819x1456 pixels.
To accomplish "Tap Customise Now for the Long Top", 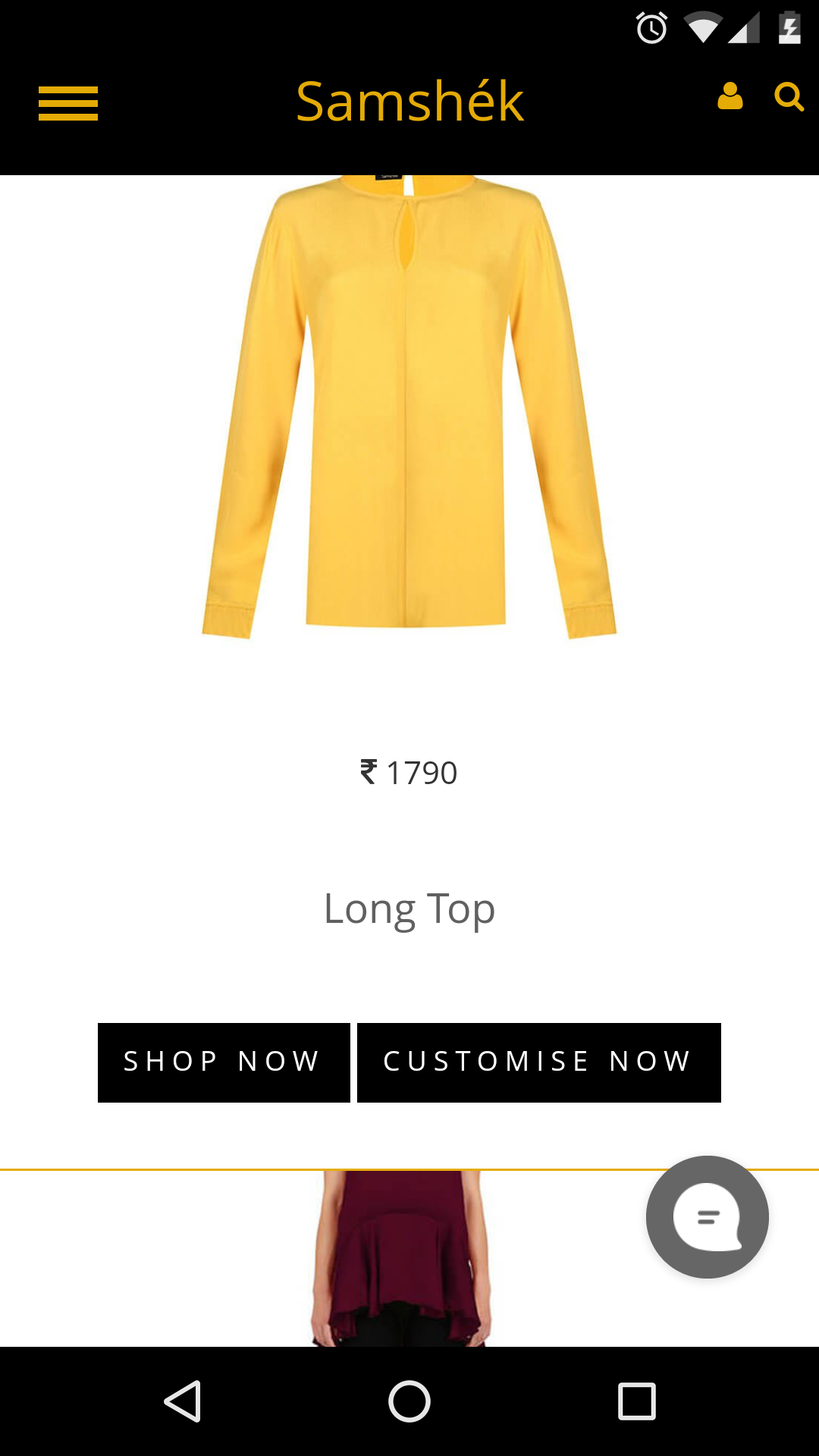I will (538, 1062).
